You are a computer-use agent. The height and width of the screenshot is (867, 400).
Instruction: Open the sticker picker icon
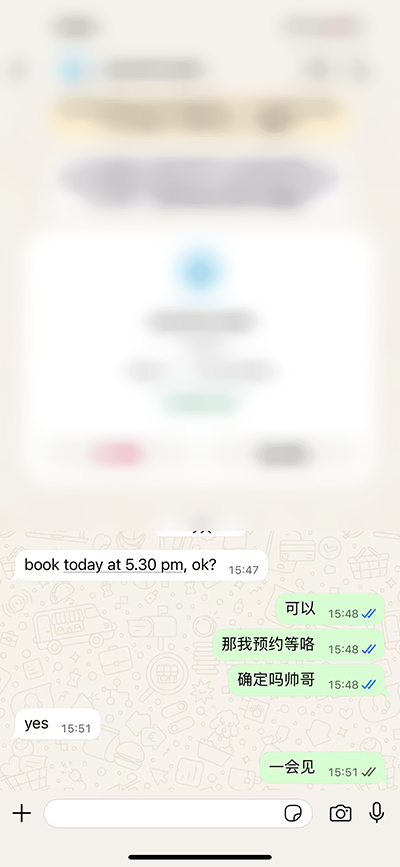pos(293,813)
